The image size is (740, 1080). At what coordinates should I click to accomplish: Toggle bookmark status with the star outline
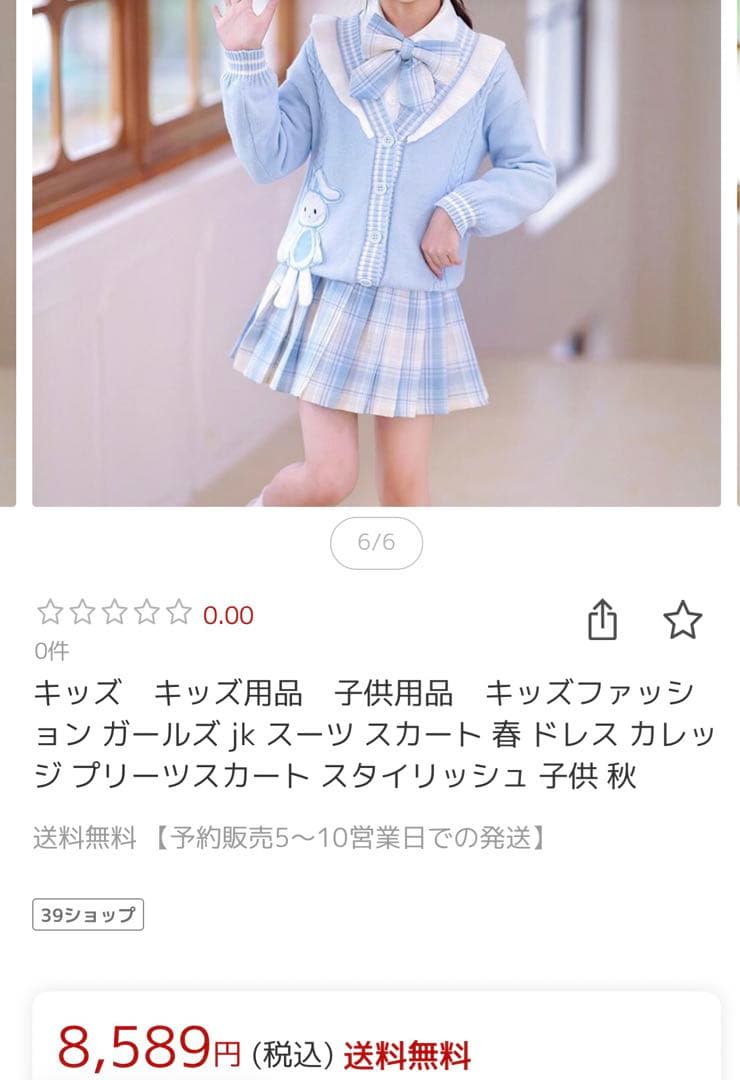pyautogui.click(x=683, y=620)
